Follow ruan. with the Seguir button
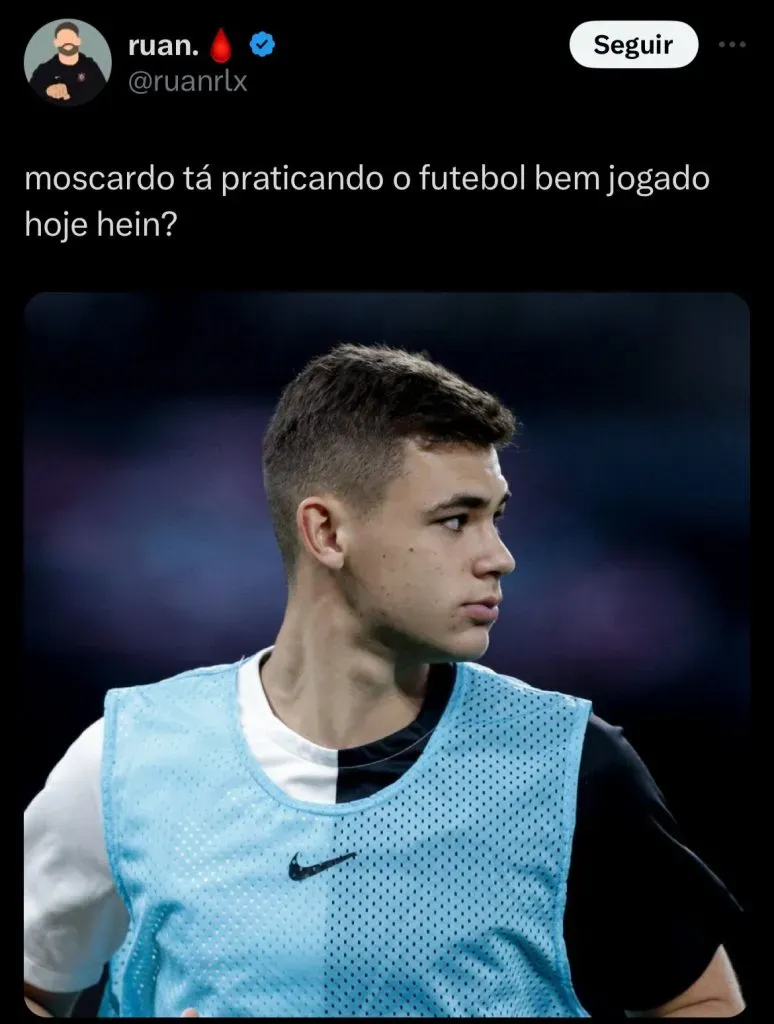The height and width of the screenshot is (1024, 774). 633,45
